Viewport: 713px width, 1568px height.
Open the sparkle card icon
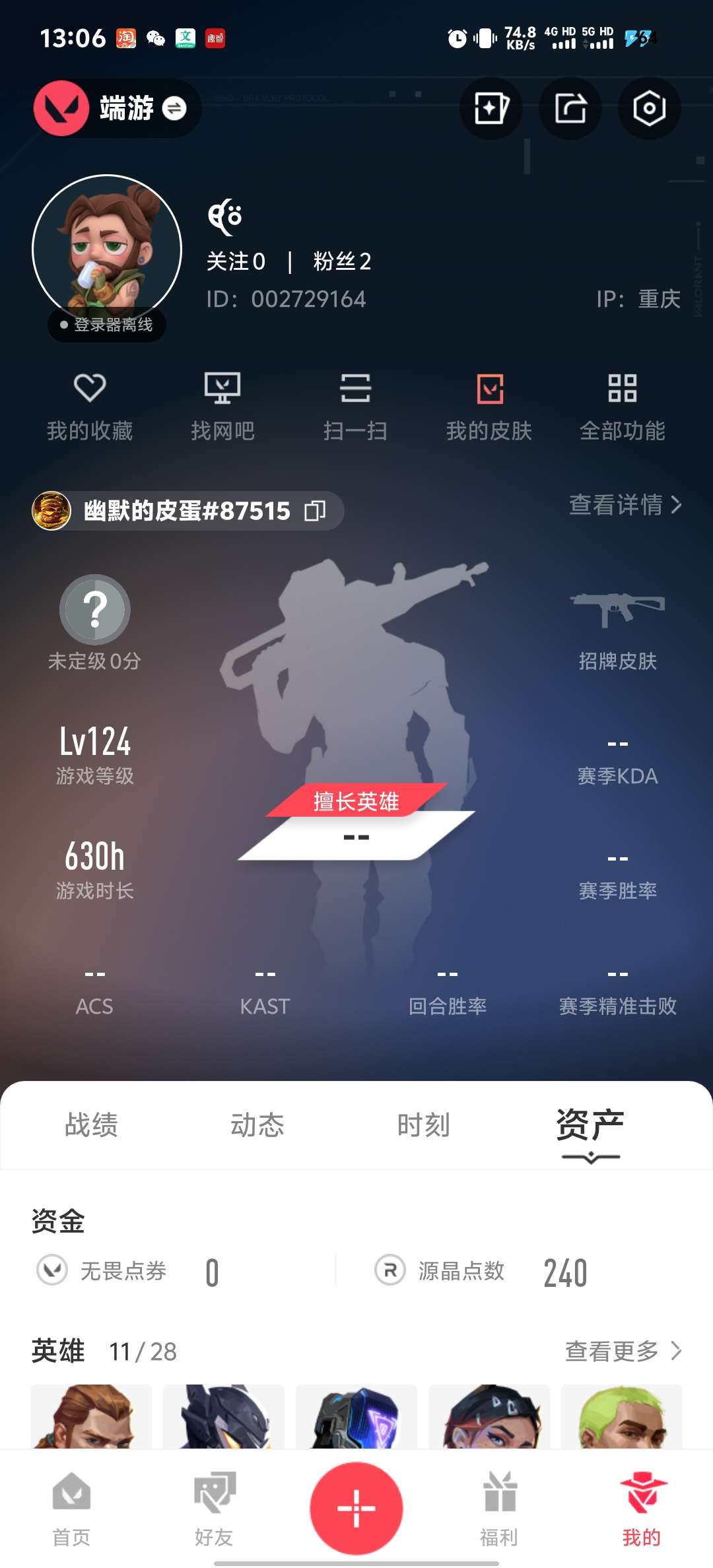click(x=491, y=108)
